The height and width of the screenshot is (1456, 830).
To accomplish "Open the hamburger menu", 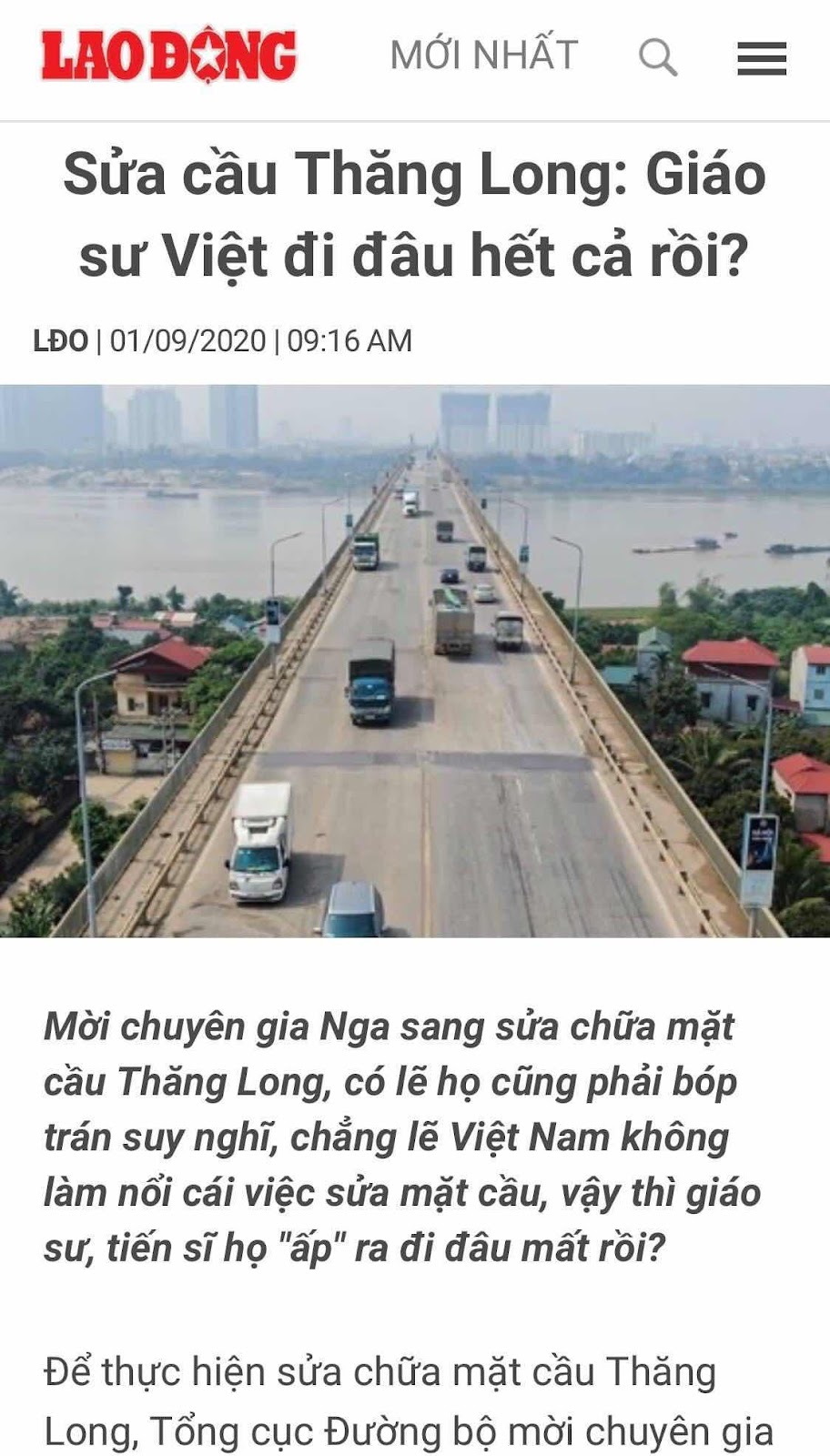I will (761, 58).
